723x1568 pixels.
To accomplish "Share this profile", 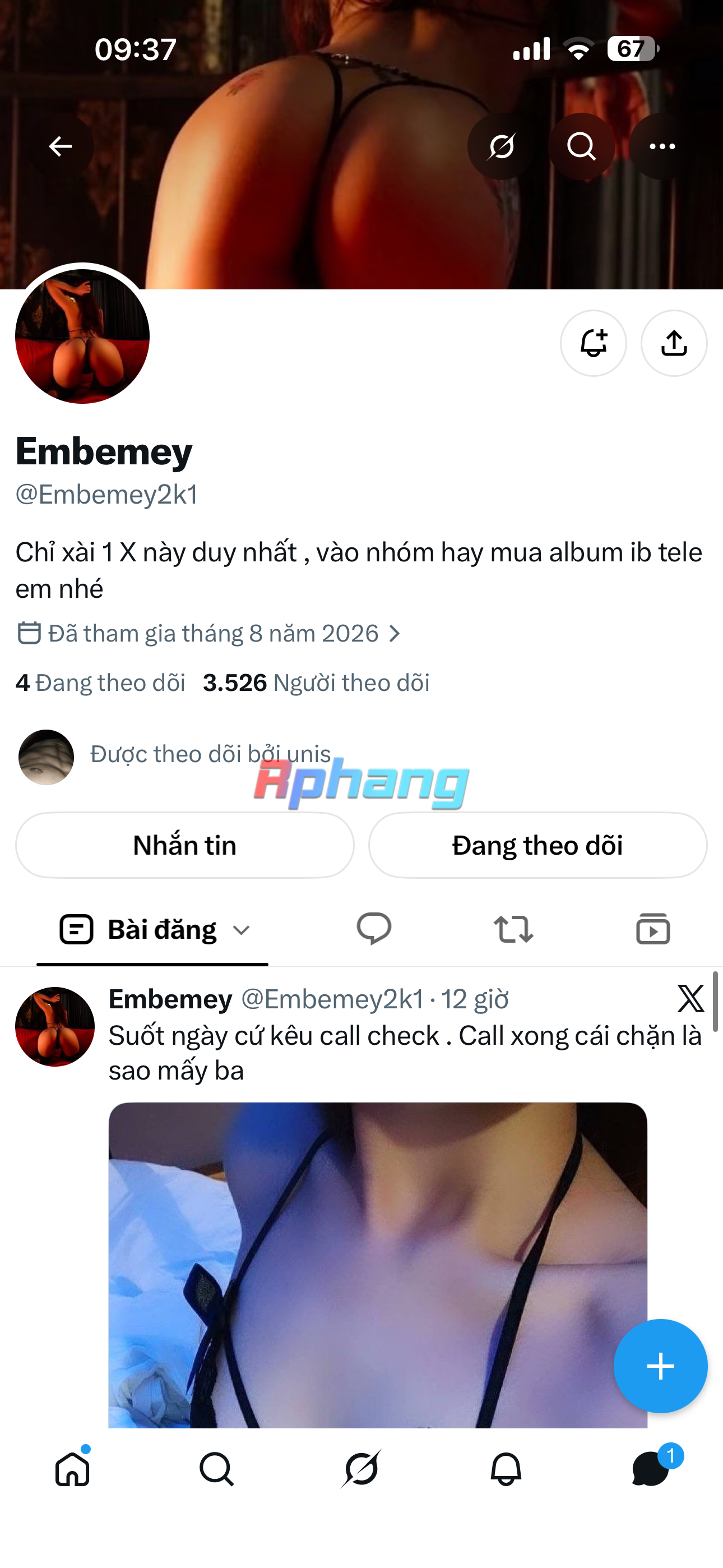I will pyautogui.click(x=674, y=343).
